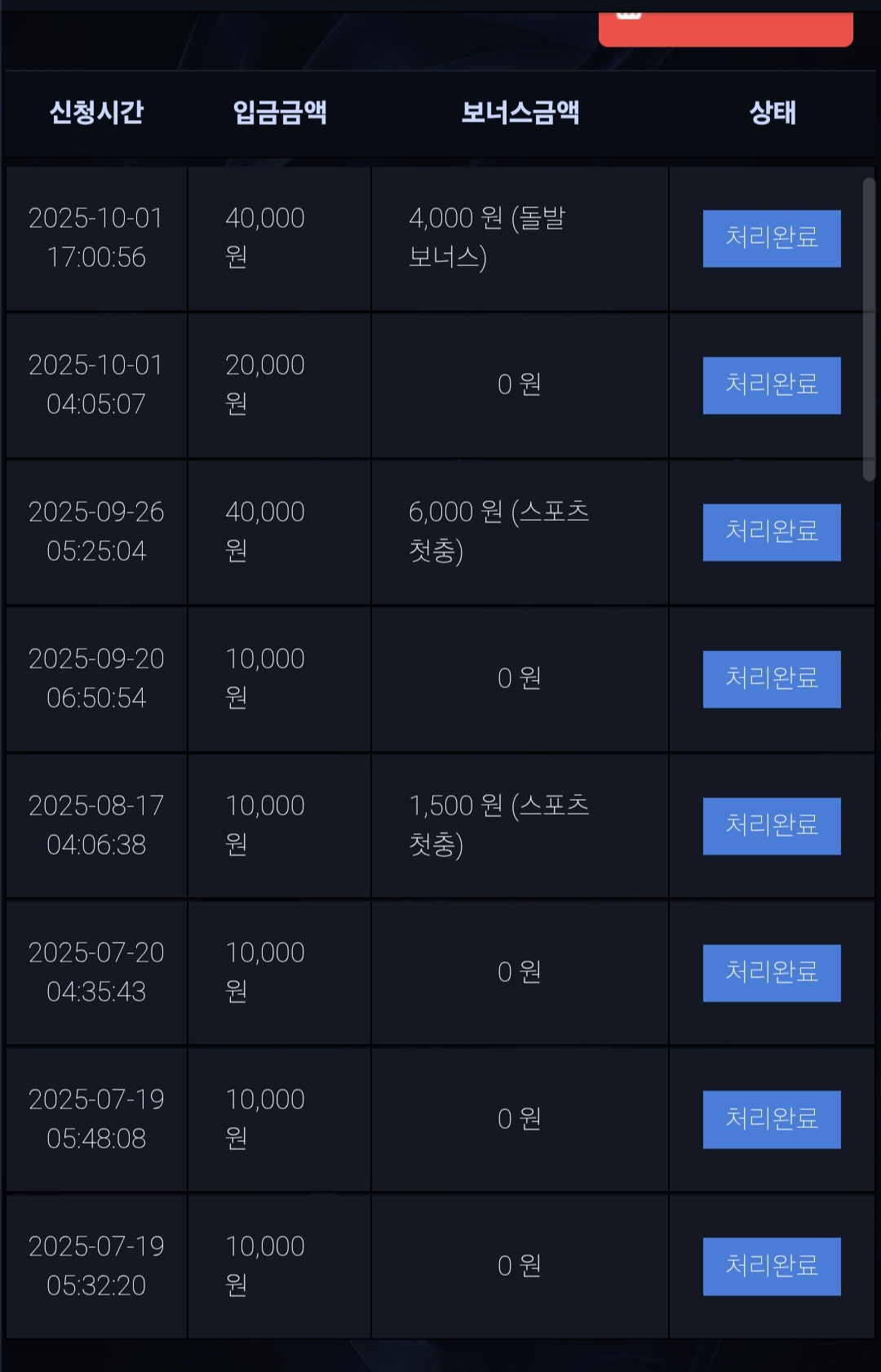Tap the red button above the table

(x=725, y=29)
